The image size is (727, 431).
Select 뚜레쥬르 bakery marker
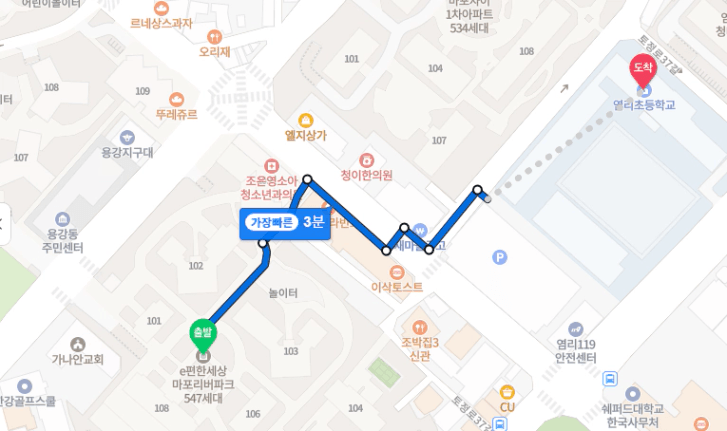coord(177,99)
